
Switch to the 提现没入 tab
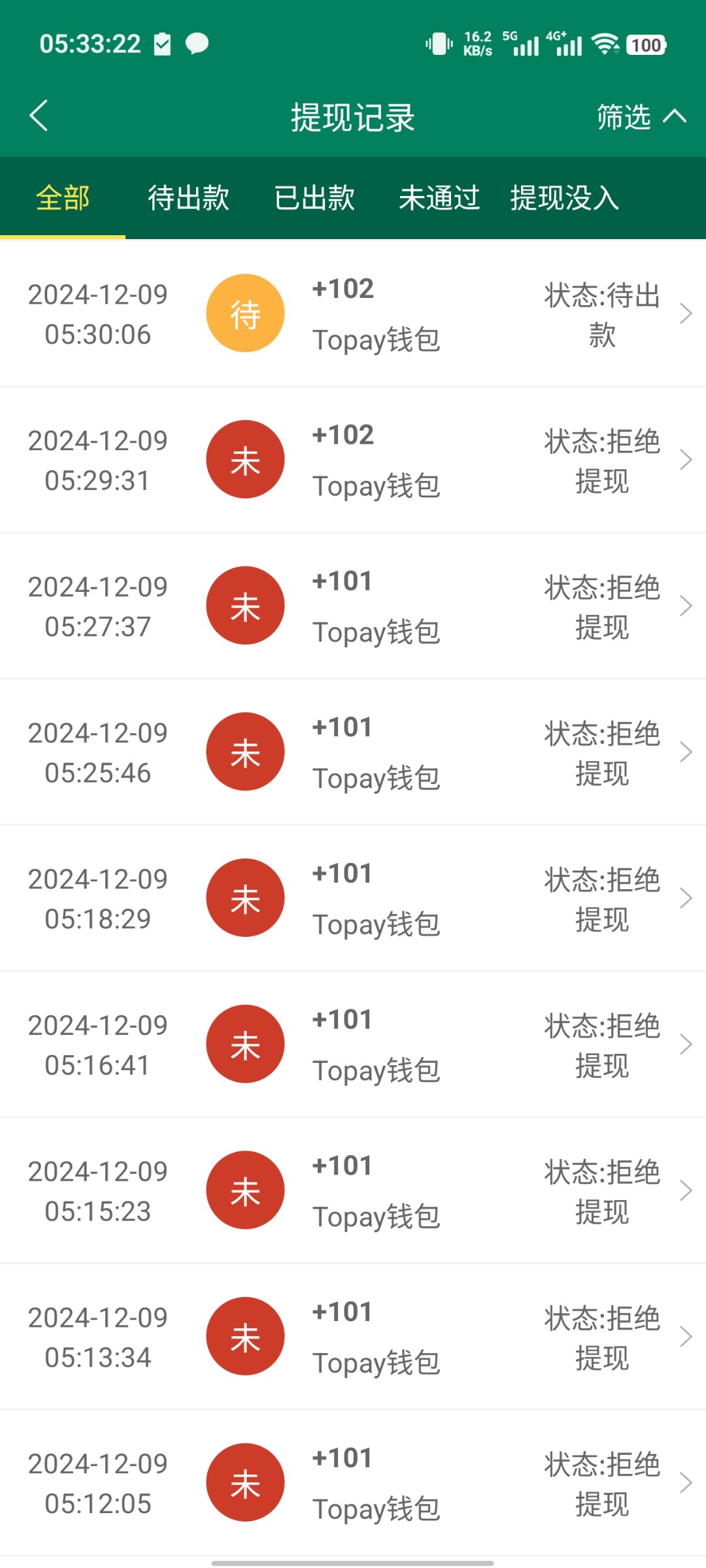(x=565, y=198)
